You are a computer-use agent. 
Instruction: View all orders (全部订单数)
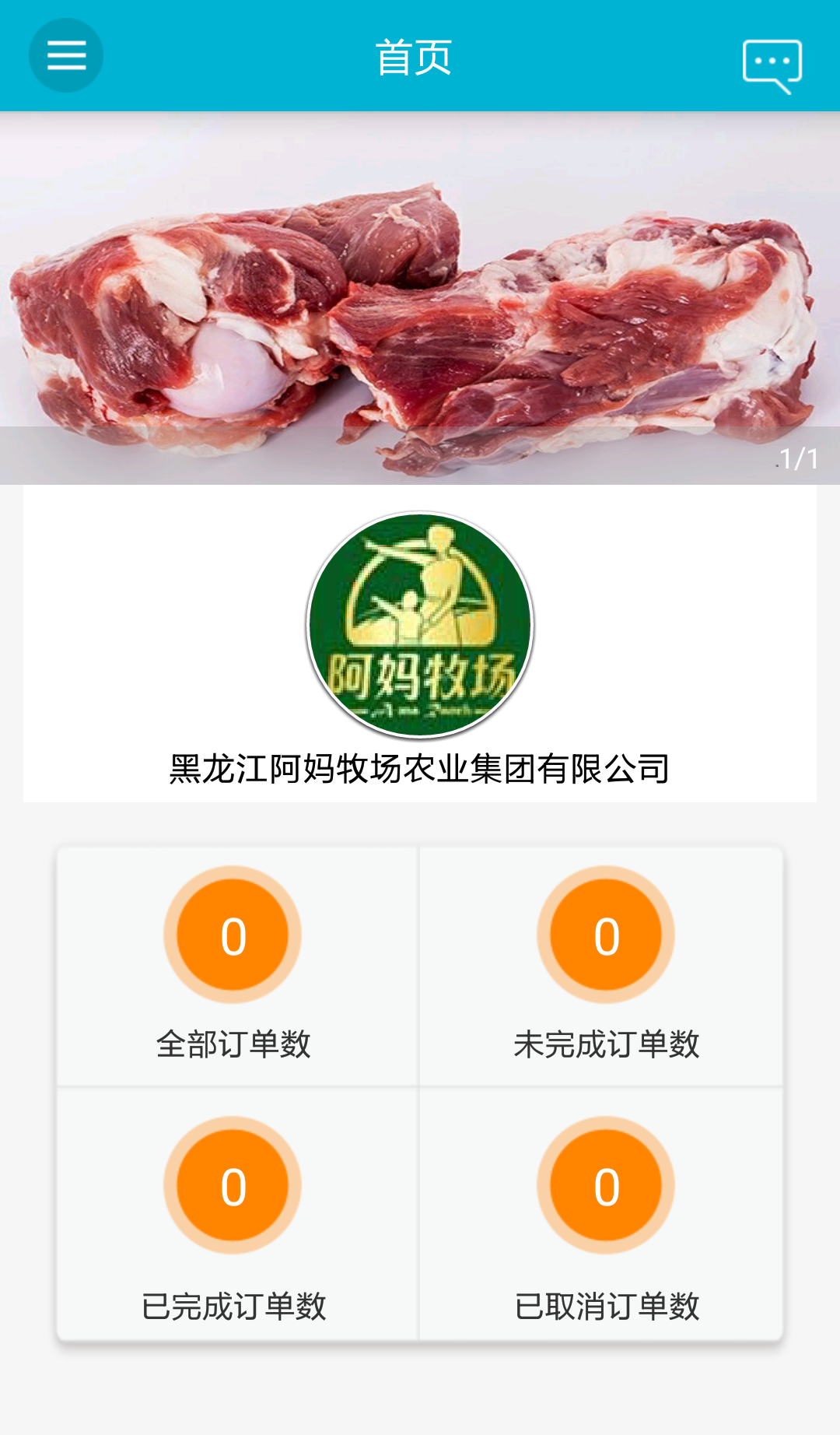[x=233, y=965]
